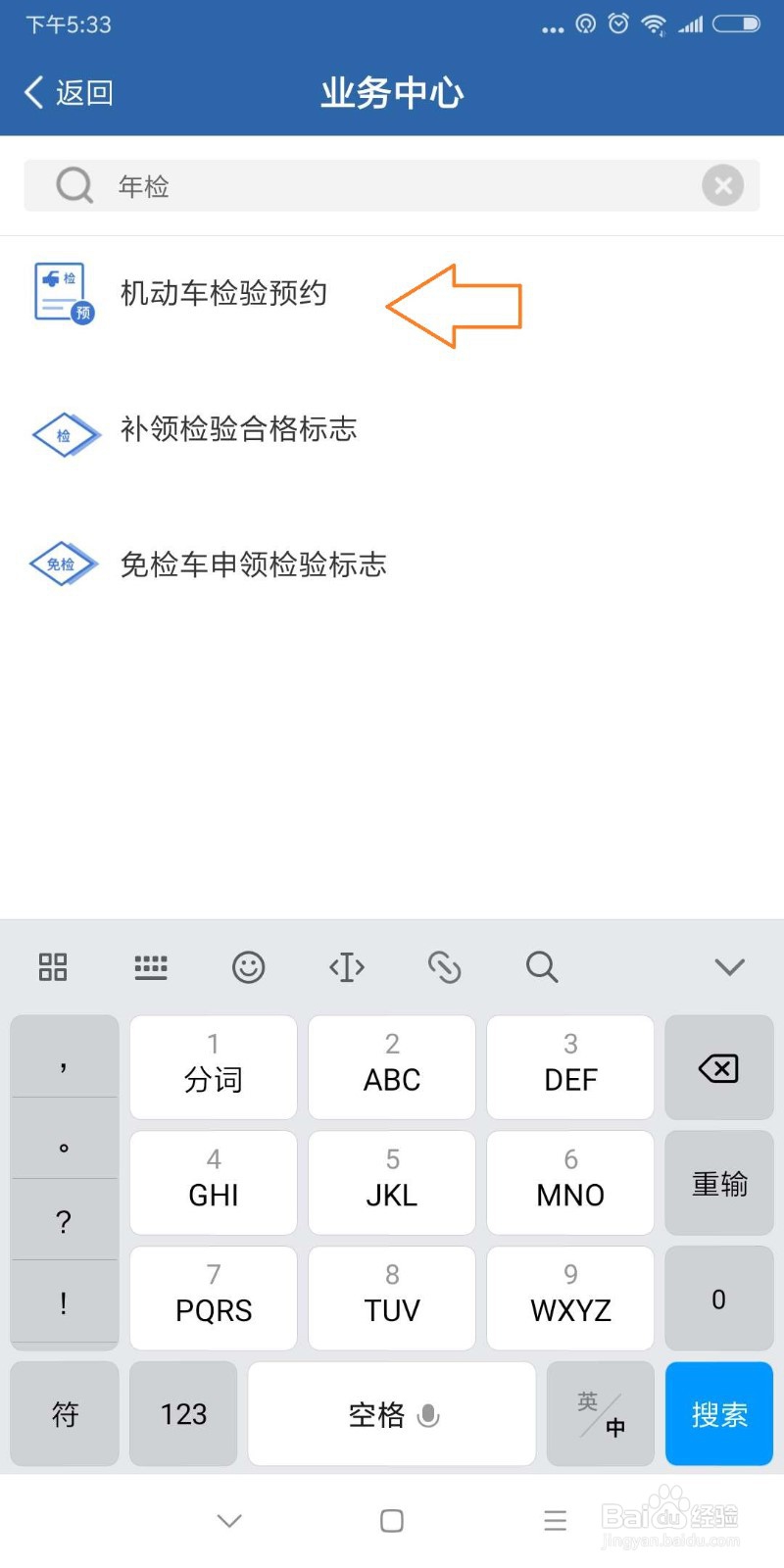Open keyboard search via the magnifier icon

[542, 967]
